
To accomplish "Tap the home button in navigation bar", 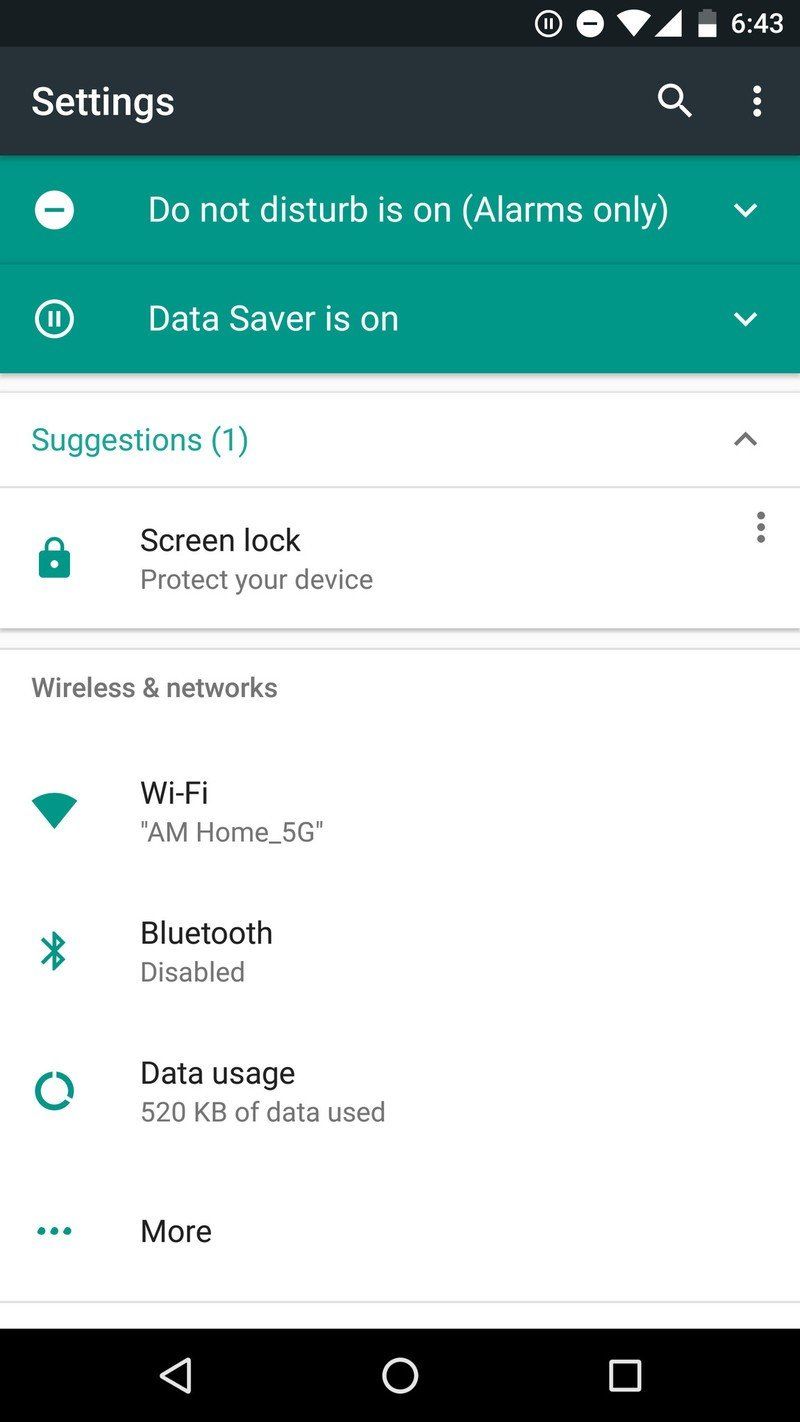I will 400,1376.
